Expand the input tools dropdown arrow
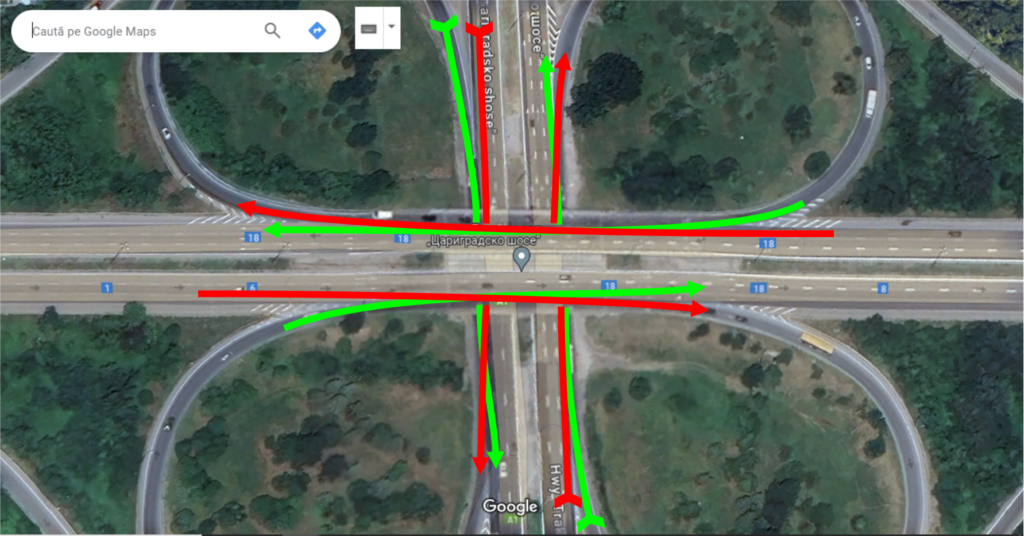1024x536 pixels. click(392, 27)
